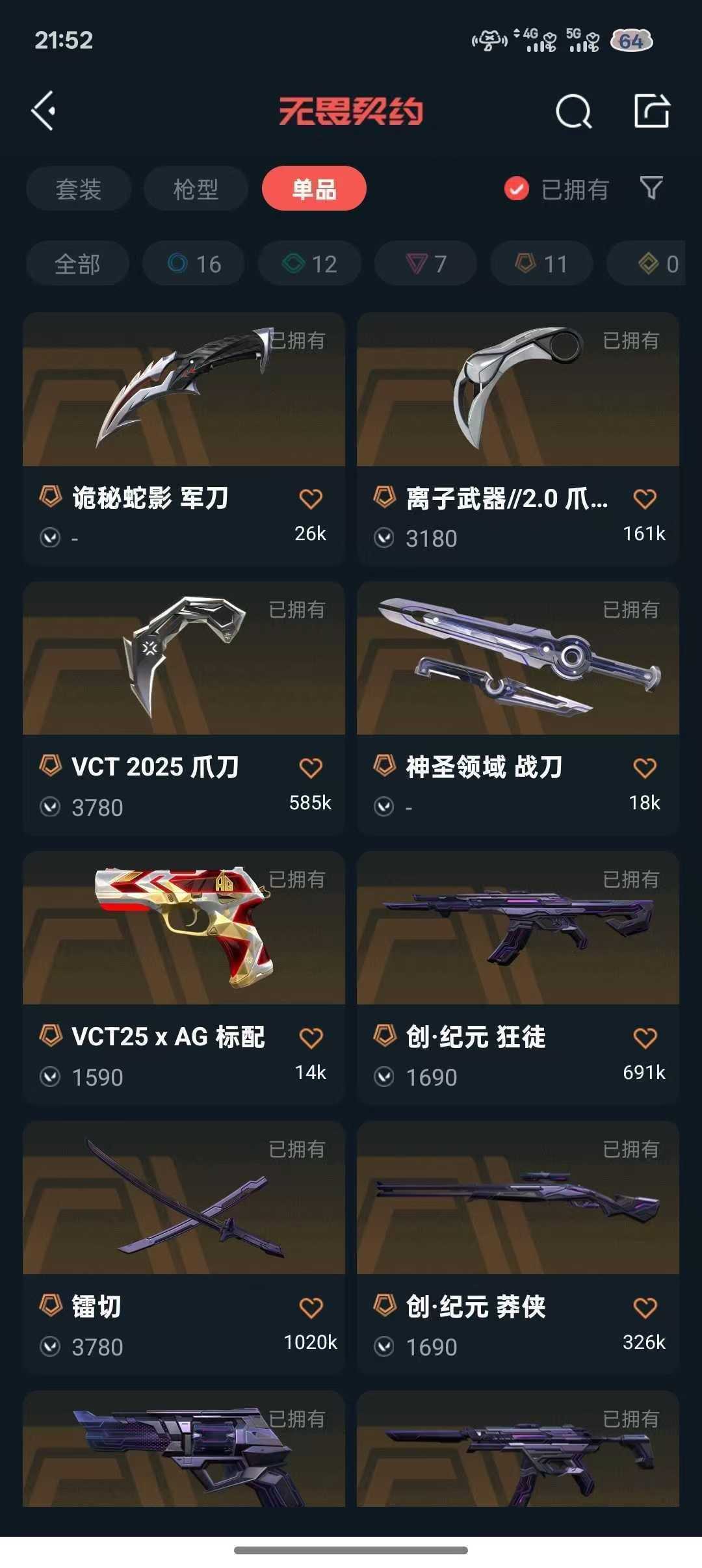Like the 离子武器//2.0 爪刀 skin
The height and width of the screenshot is (1568, 702).
645,499
